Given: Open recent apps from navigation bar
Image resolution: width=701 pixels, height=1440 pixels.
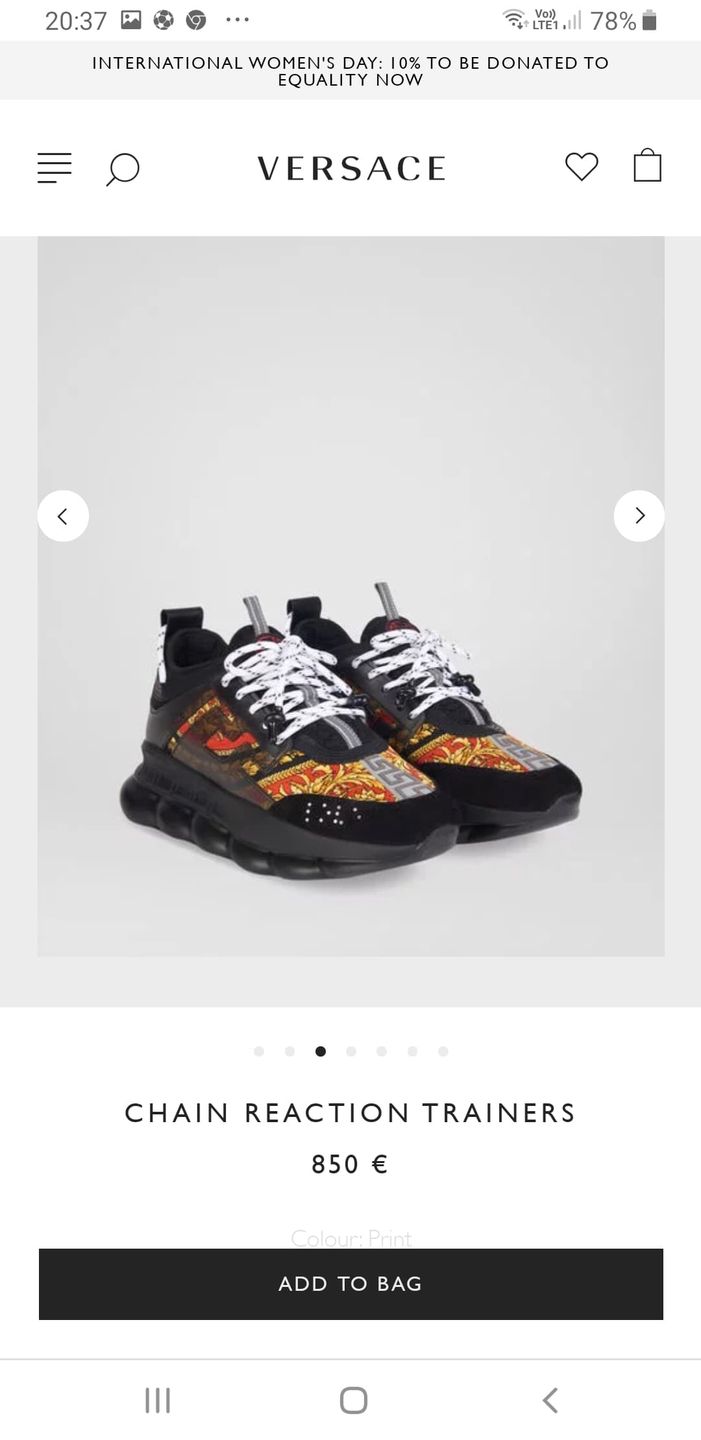Looking at the screenshot, I should pos(158,1400).
